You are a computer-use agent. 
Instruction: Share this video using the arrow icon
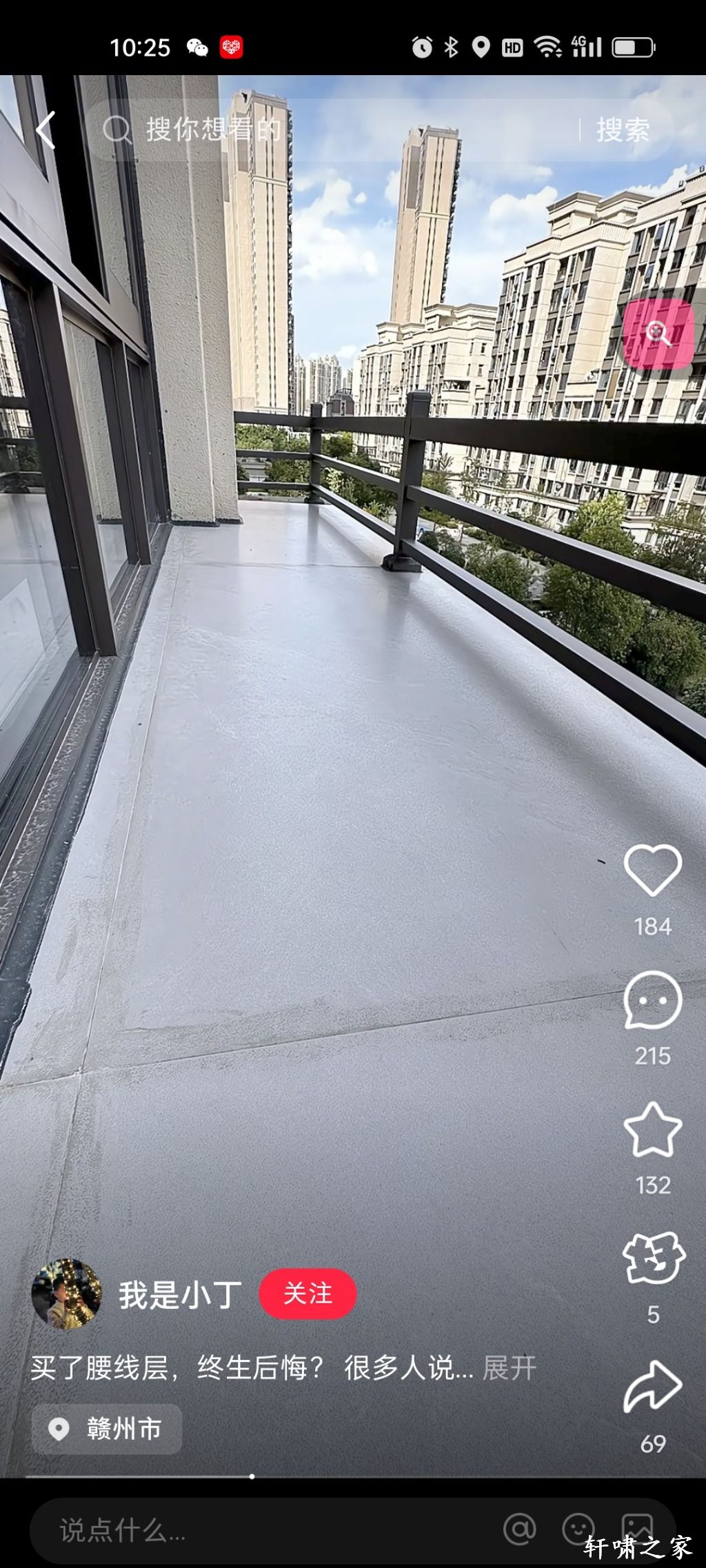[x=652, y=1387]
